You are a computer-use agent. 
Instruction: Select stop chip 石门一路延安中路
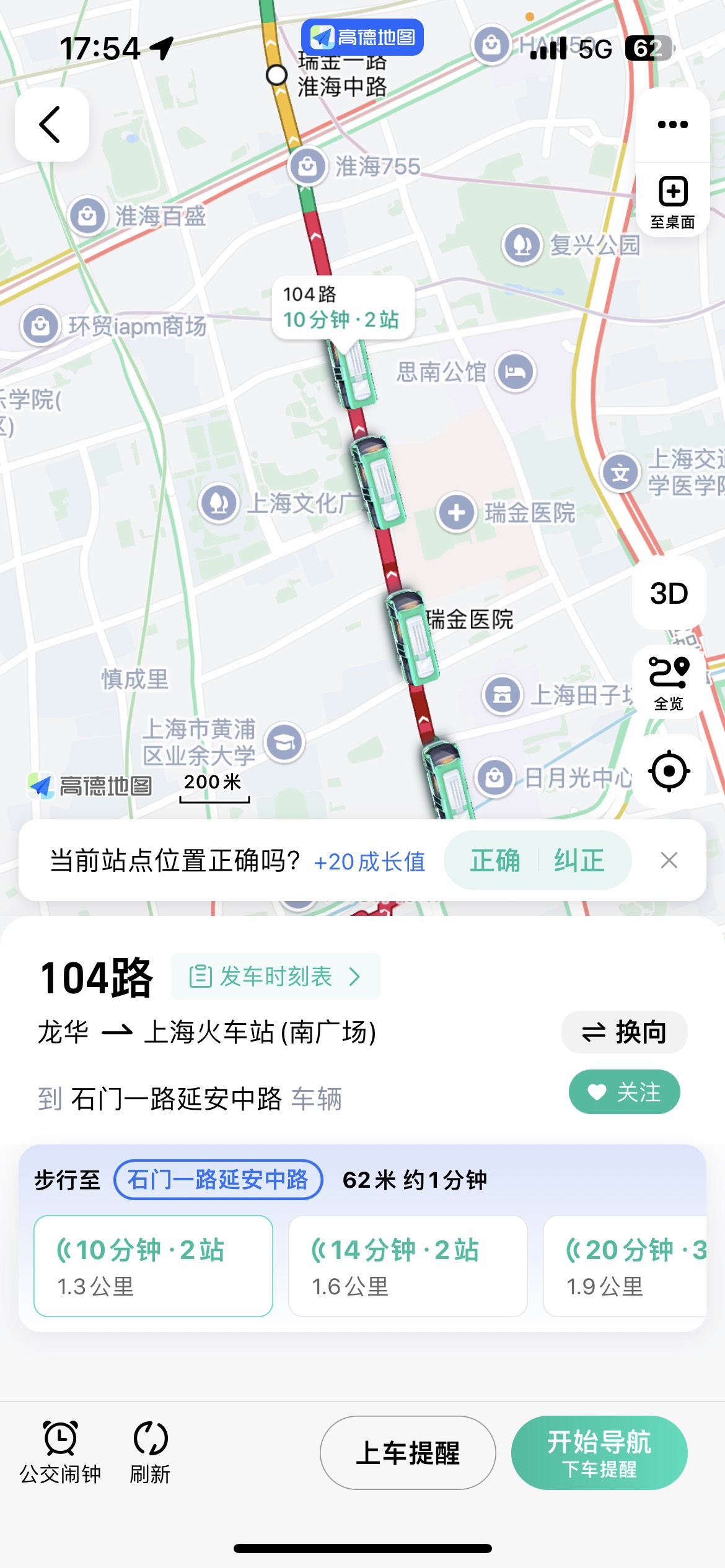click(218, 1180)
